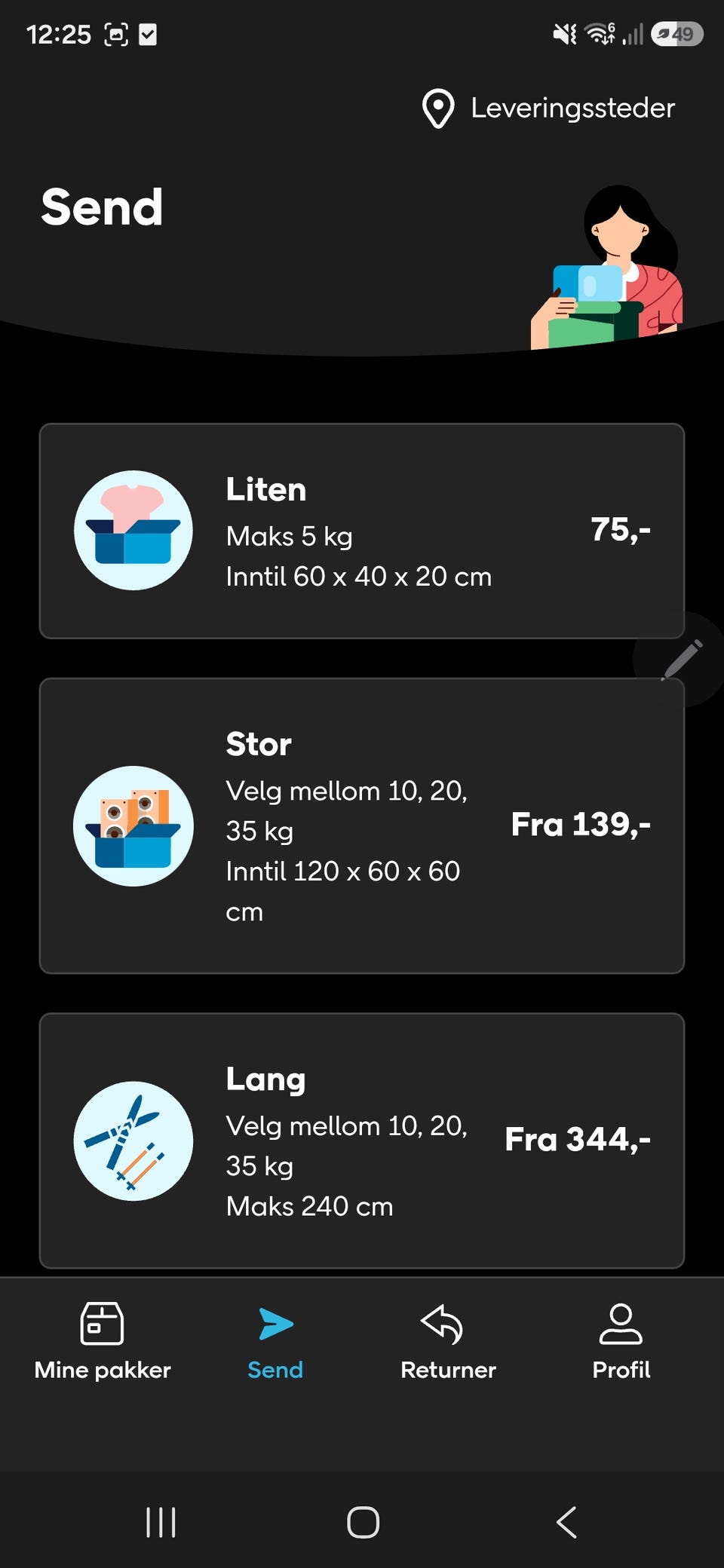Select the Liten package for 75,-
The height and width of the screenshot is (1568, 724).
click(x=362, y=531)
